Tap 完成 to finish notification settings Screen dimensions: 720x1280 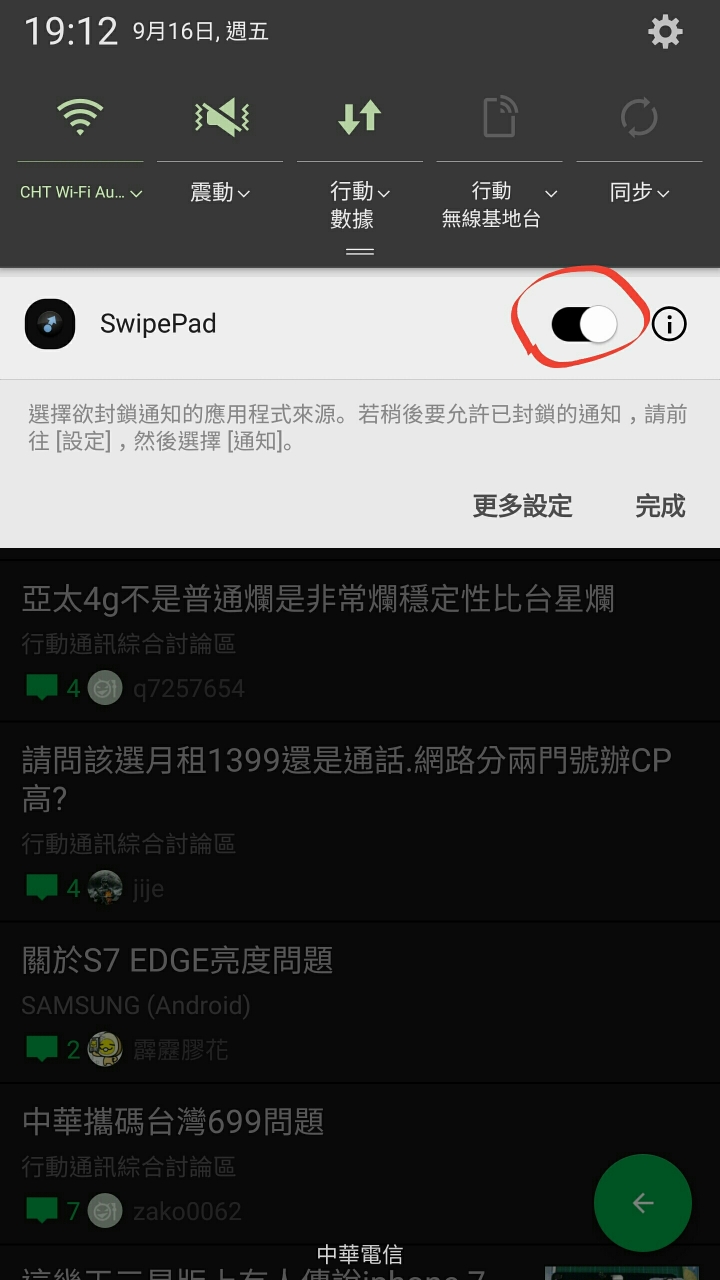click(x=660, y=506)
